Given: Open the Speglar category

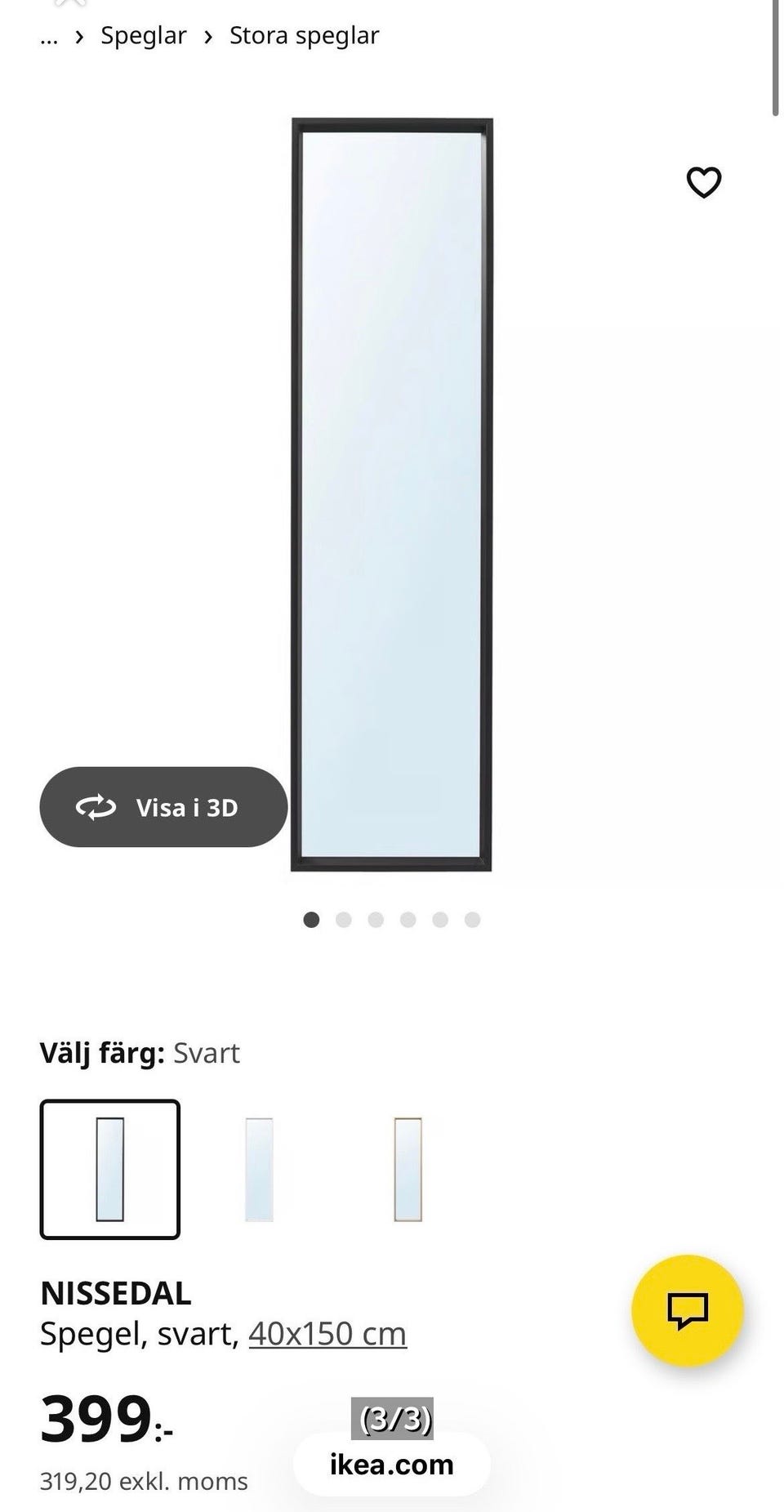Looking at the screenshot, I should 143,35.
